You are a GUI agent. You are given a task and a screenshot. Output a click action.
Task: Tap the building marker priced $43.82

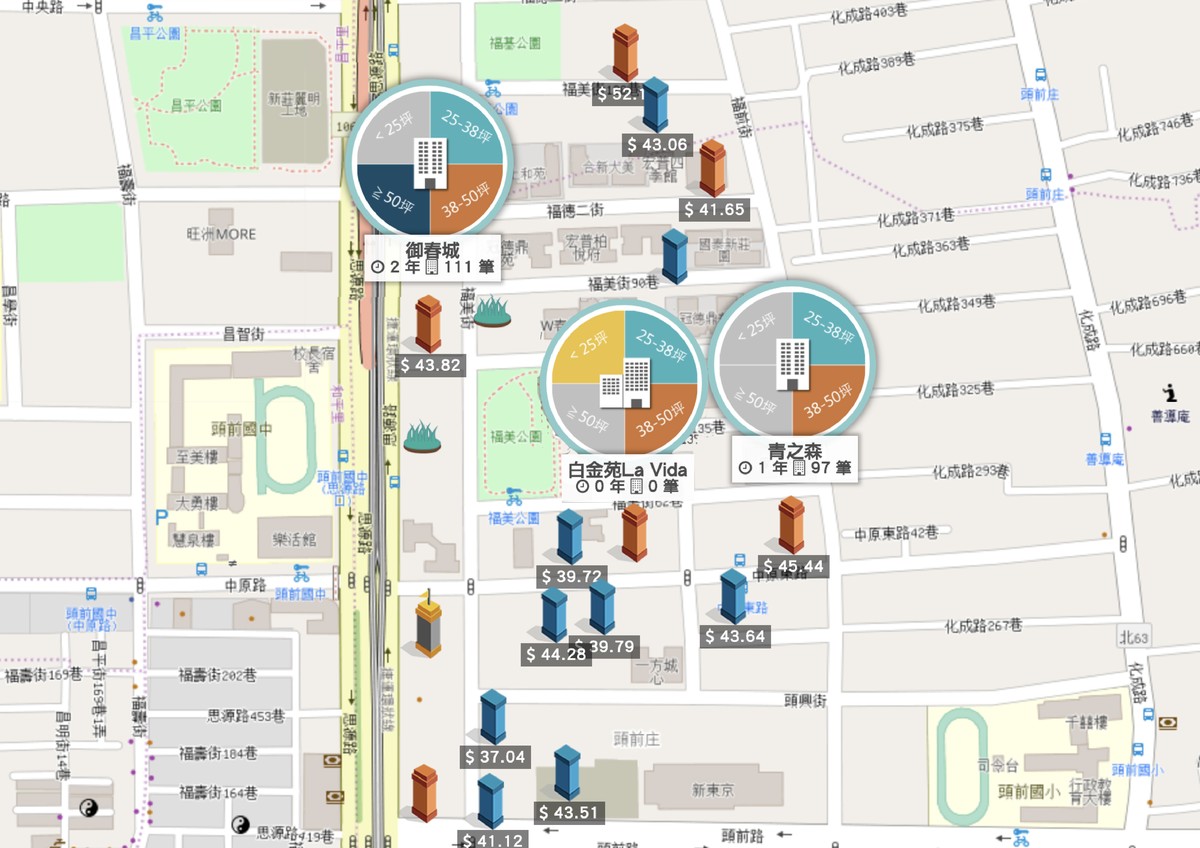(x=428, y=323)
